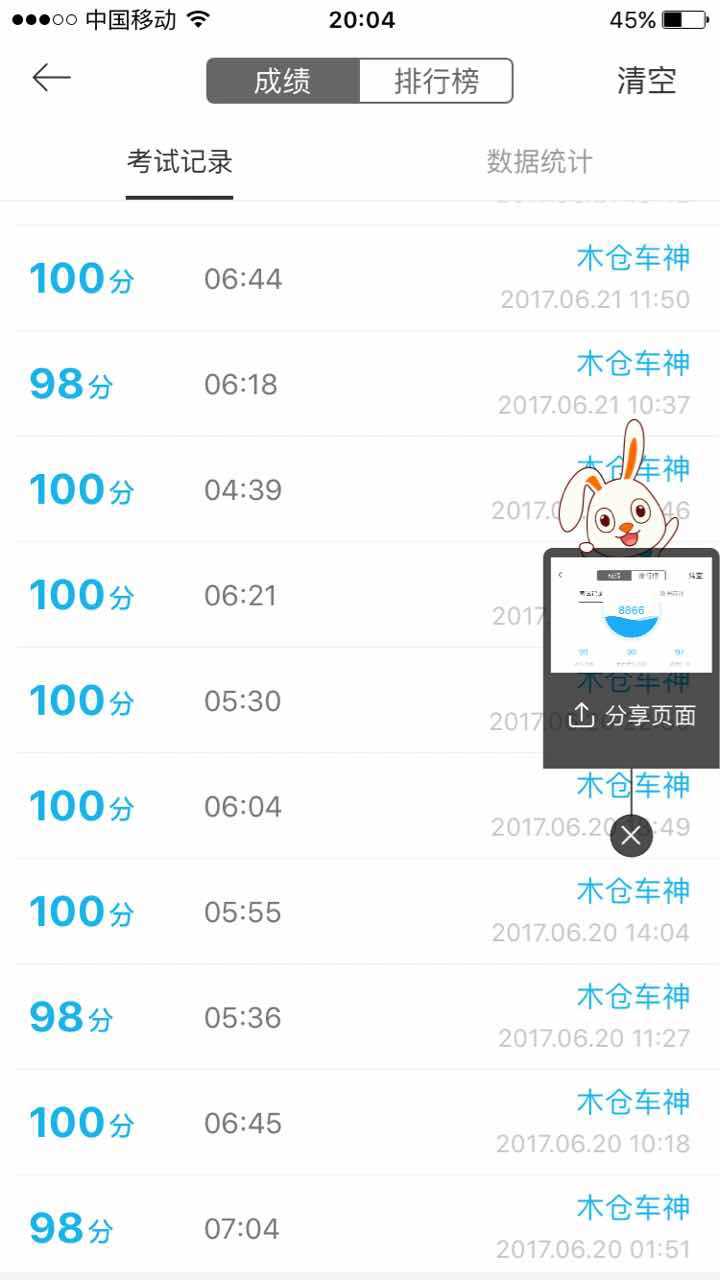This screenshot has height=1280, width=720.
Task: Open the exam record timed 07:04
Action: click(300, 1229)
